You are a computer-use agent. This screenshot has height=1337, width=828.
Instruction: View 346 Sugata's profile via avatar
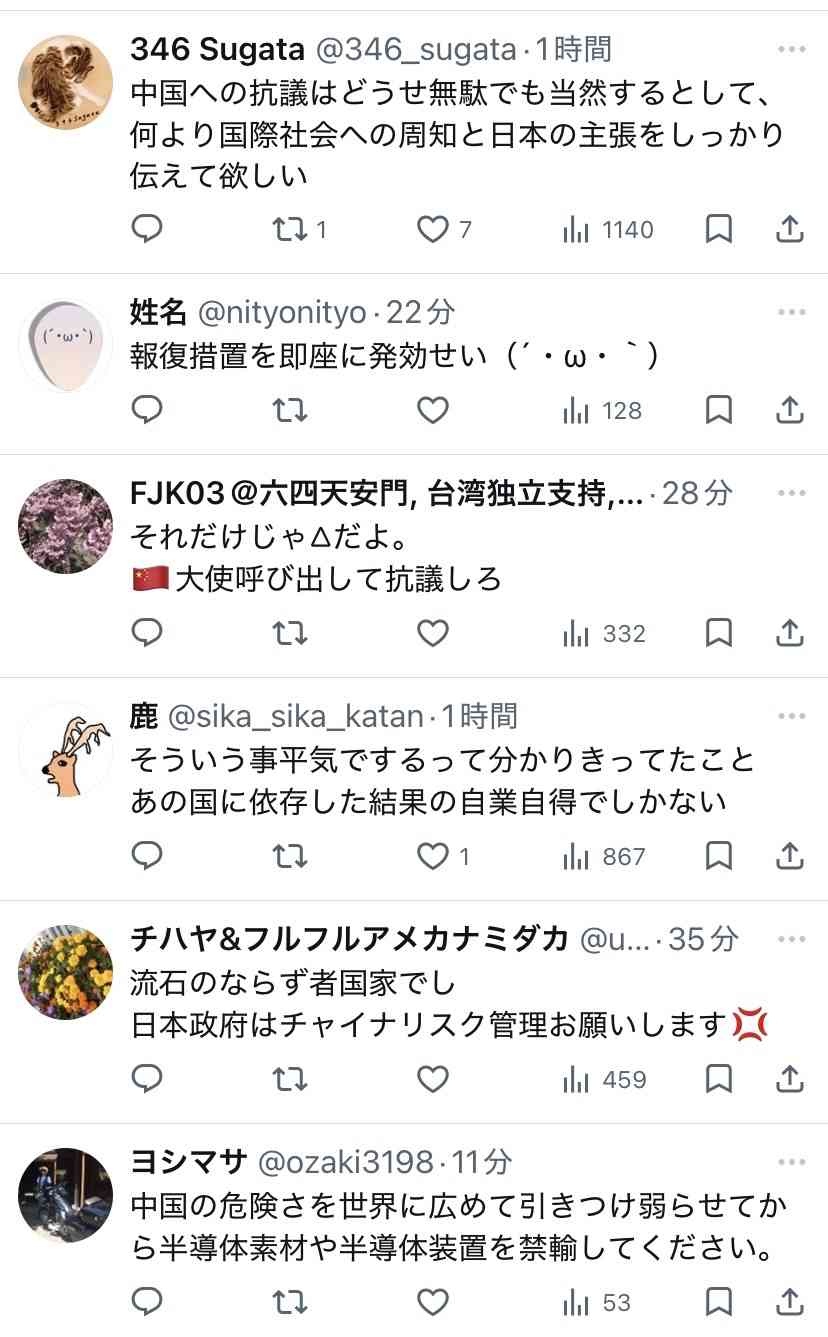[65, 82]
